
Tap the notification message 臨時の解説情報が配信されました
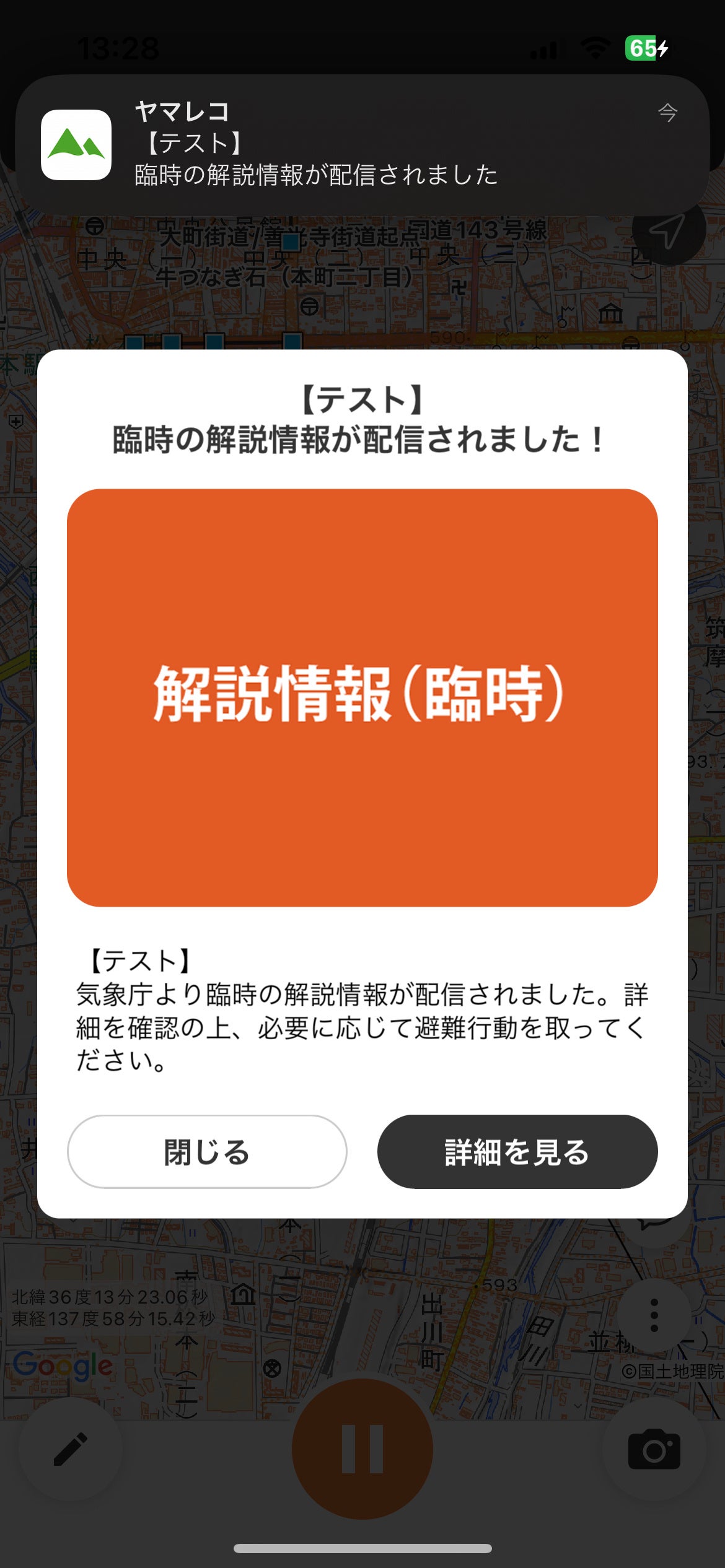(x=318, y=176)
